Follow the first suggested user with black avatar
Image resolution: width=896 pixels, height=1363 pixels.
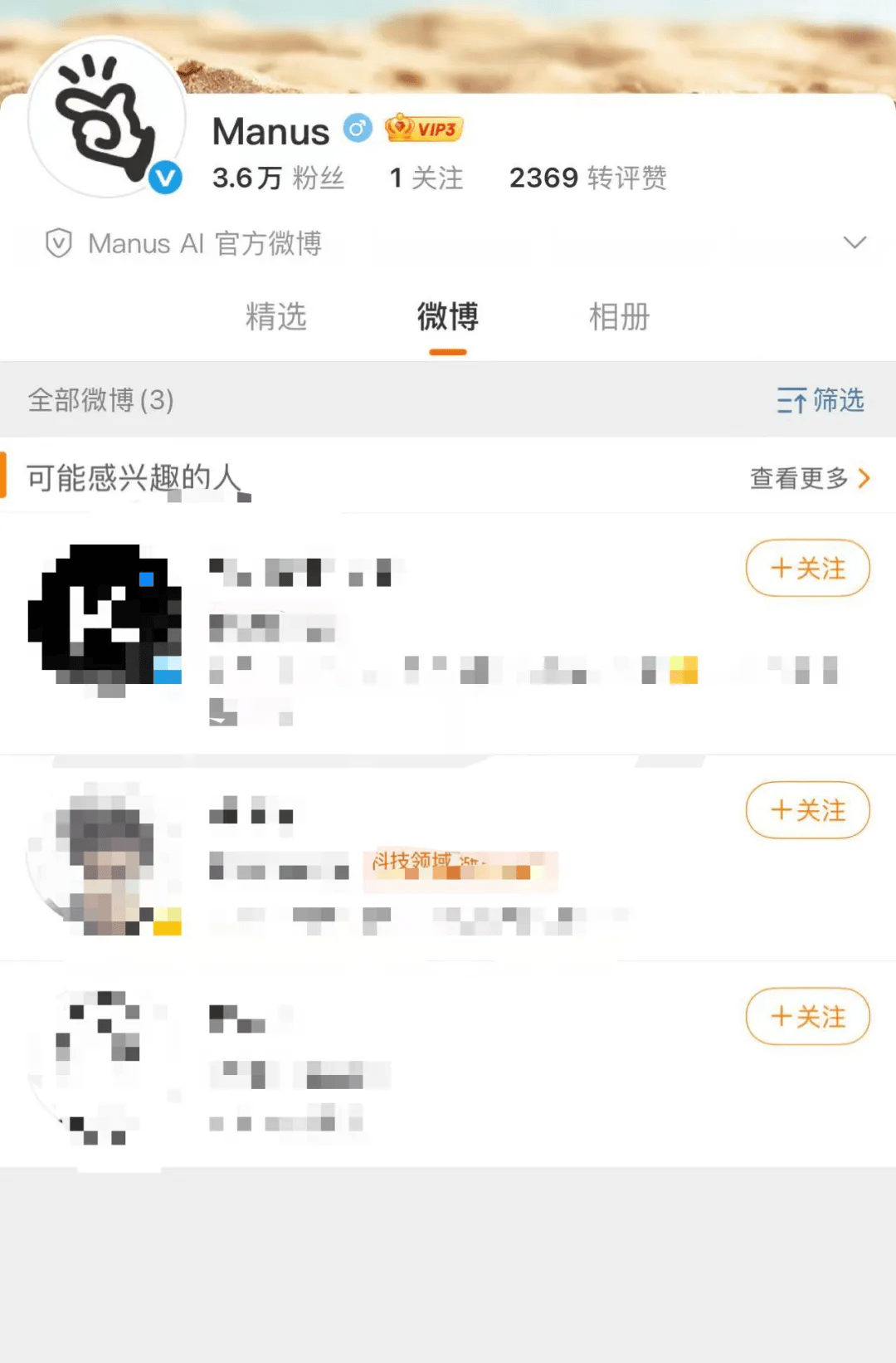[807, 569]
